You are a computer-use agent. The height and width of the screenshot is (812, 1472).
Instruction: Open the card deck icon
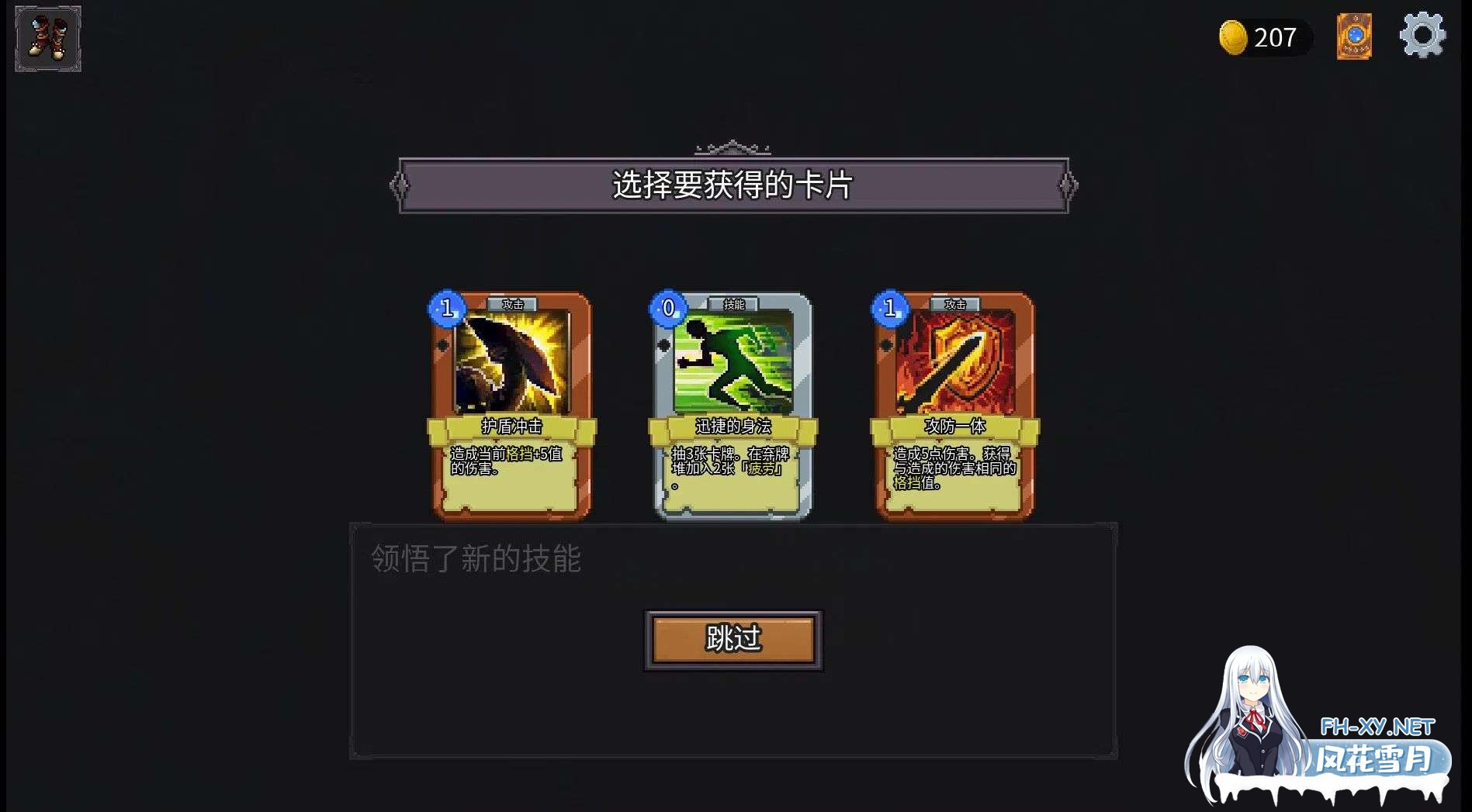pos(1354,36)
